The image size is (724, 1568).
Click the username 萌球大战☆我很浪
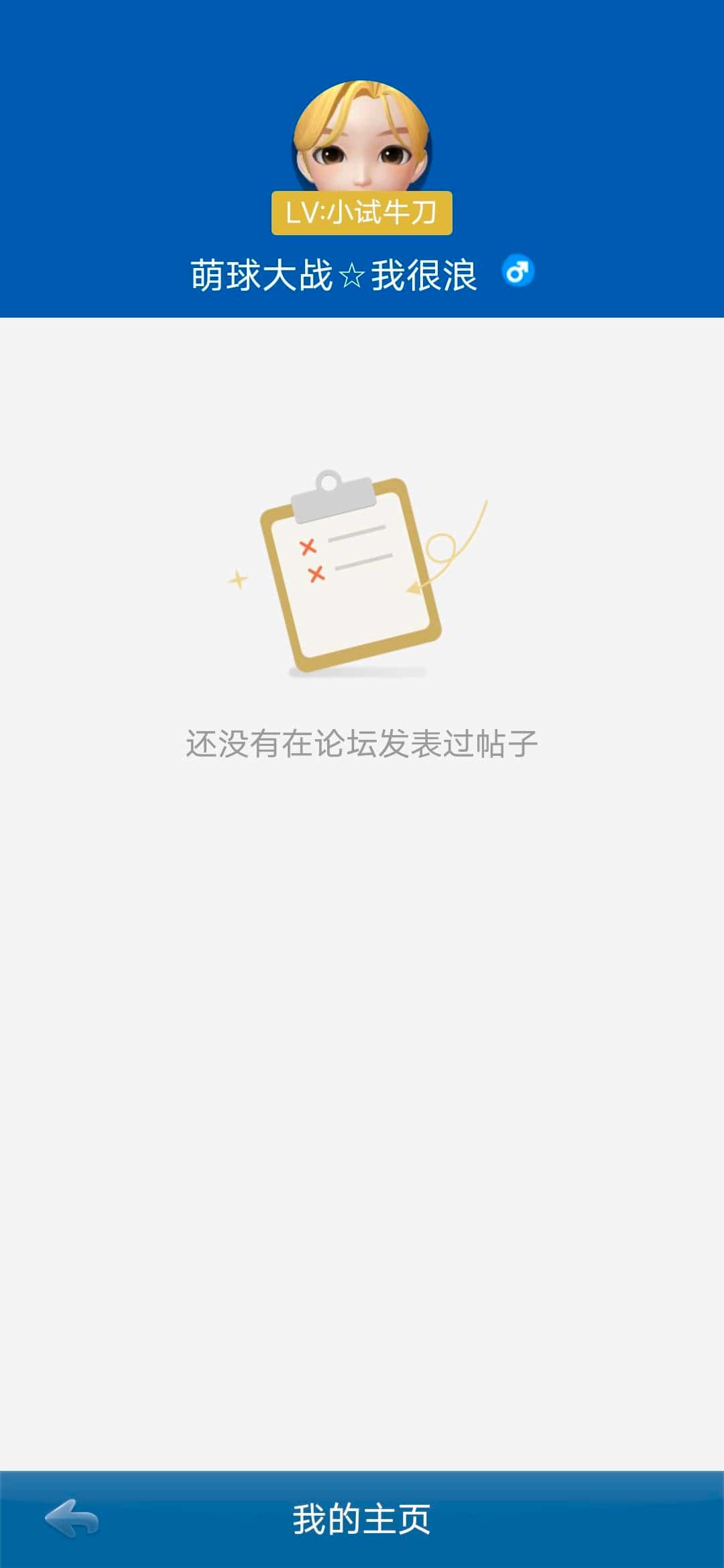333,273
